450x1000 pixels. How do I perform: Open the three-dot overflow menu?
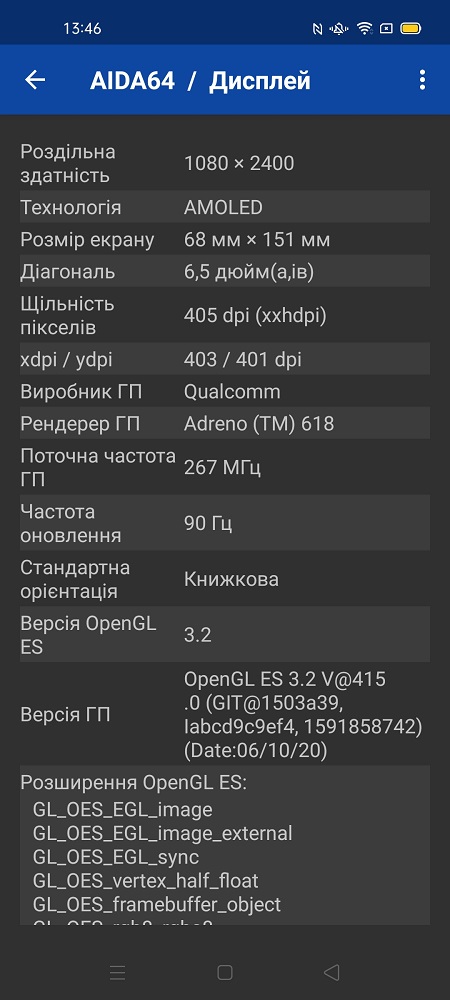(422, 80)
